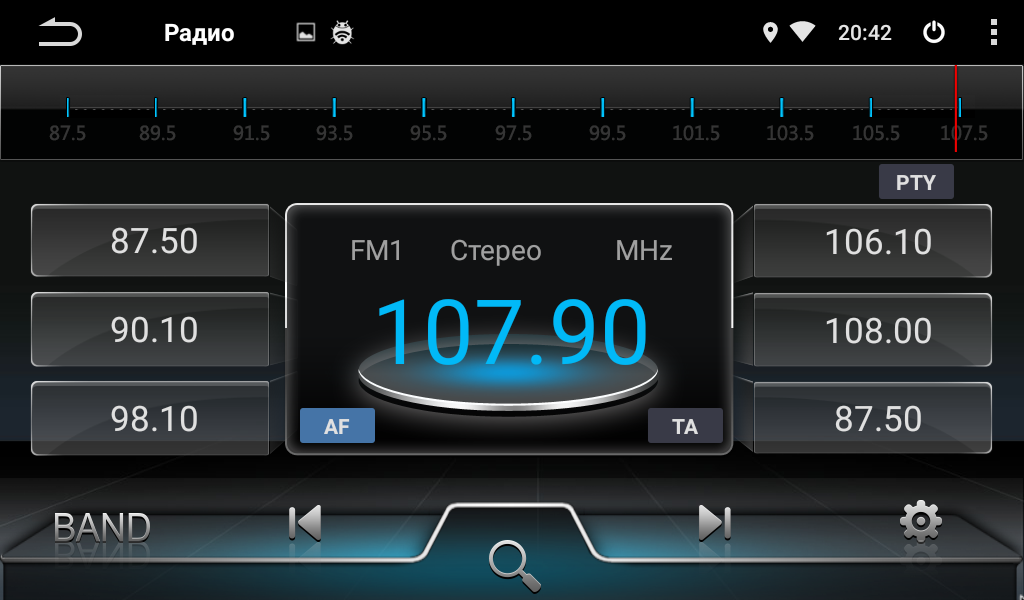
Task: Open the overflow menu
Action: pos(993,33)
